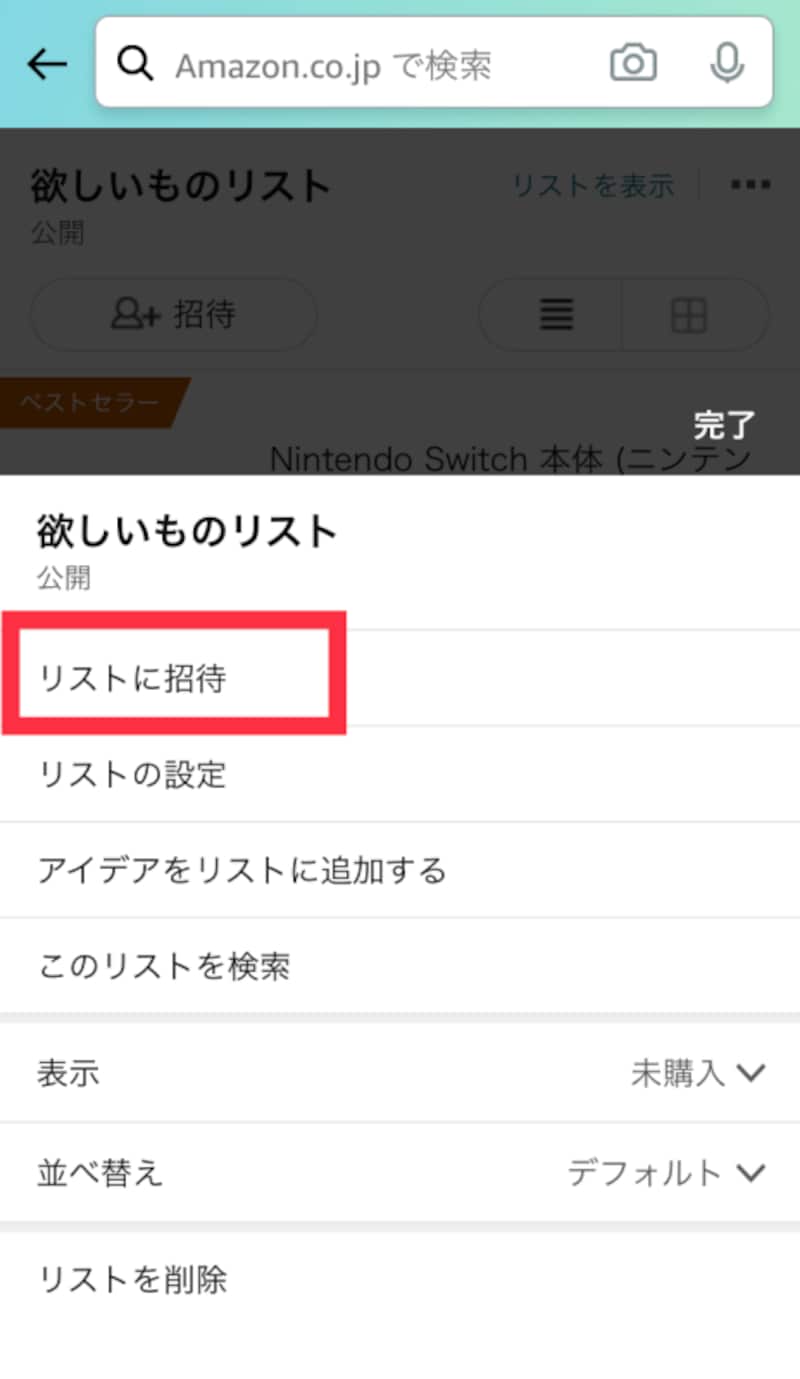800x1379 pixels.
Task: Select リストに招待
Action: pyautogui.click(x=132, y=679)
